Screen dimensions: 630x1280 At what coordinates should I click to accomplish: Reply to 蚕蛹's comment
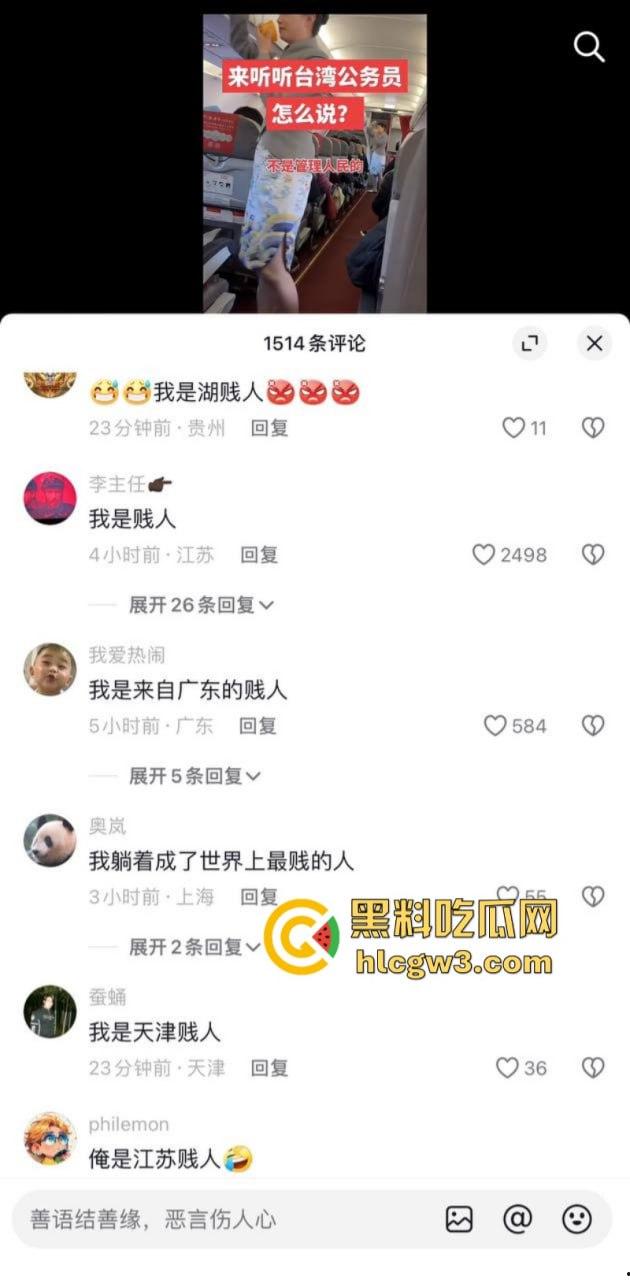[269, 1068]
